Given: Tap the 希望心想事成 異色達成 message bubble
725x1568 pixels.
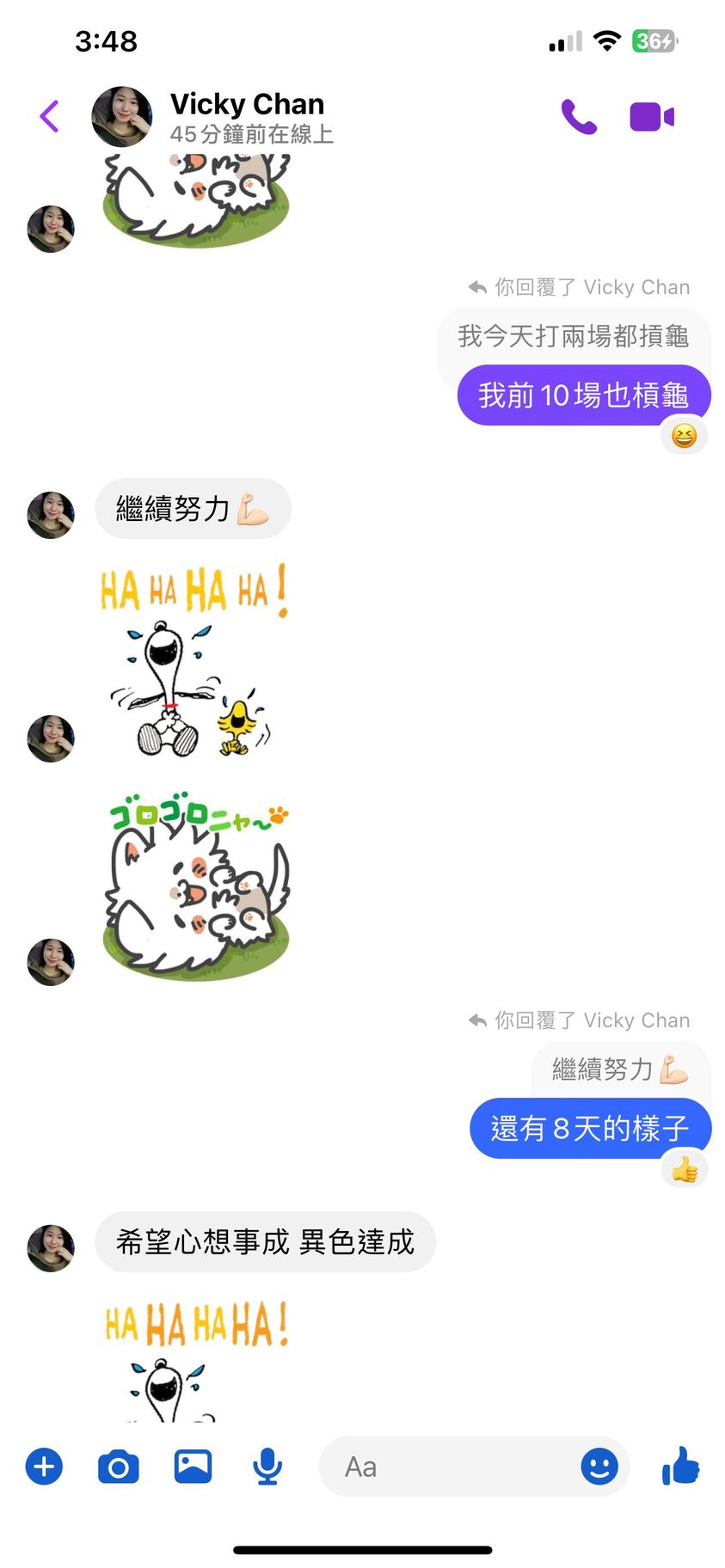Looking at the screenshot, I should click(265, 1242).
